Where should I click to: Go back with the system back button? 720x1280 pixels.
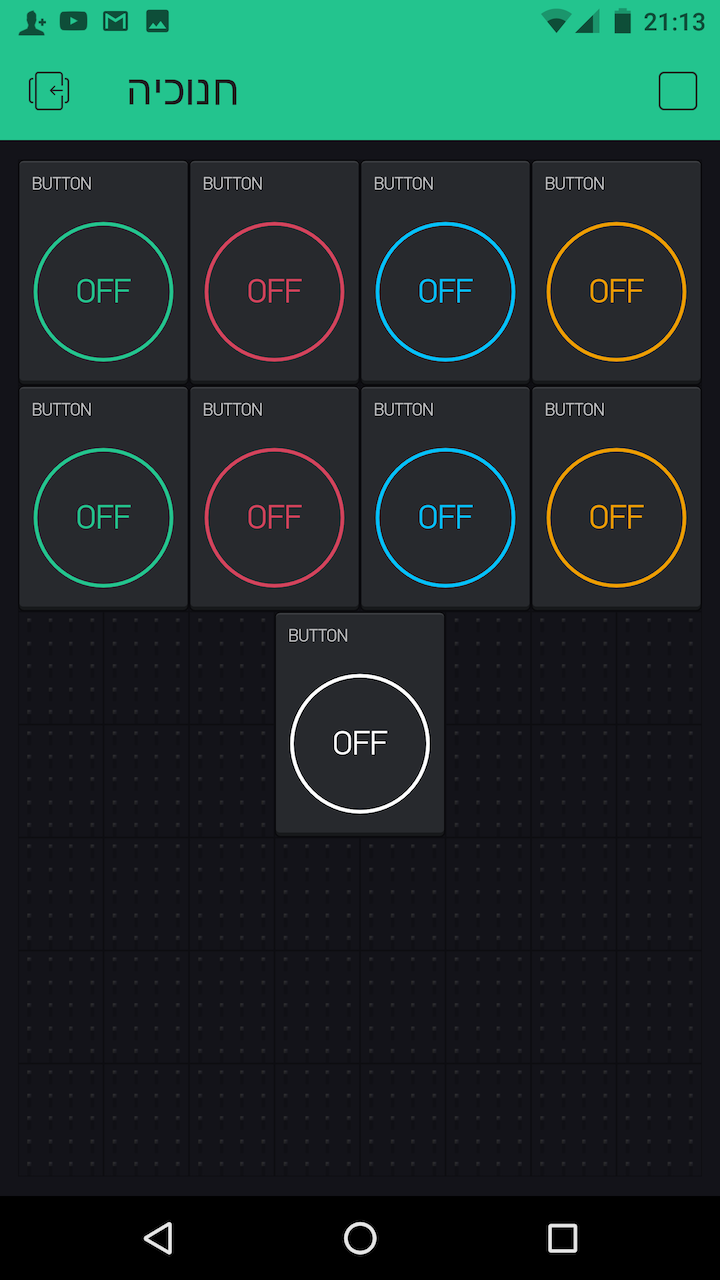(158, 1238)
